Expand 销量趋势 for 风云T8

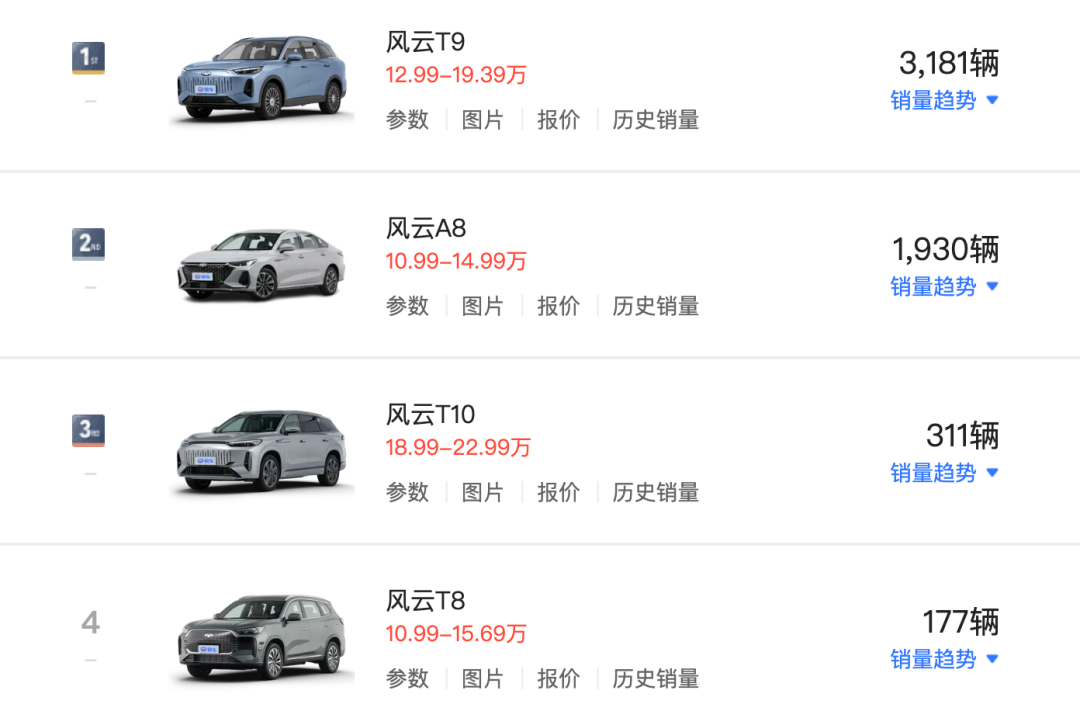point(944,659)
